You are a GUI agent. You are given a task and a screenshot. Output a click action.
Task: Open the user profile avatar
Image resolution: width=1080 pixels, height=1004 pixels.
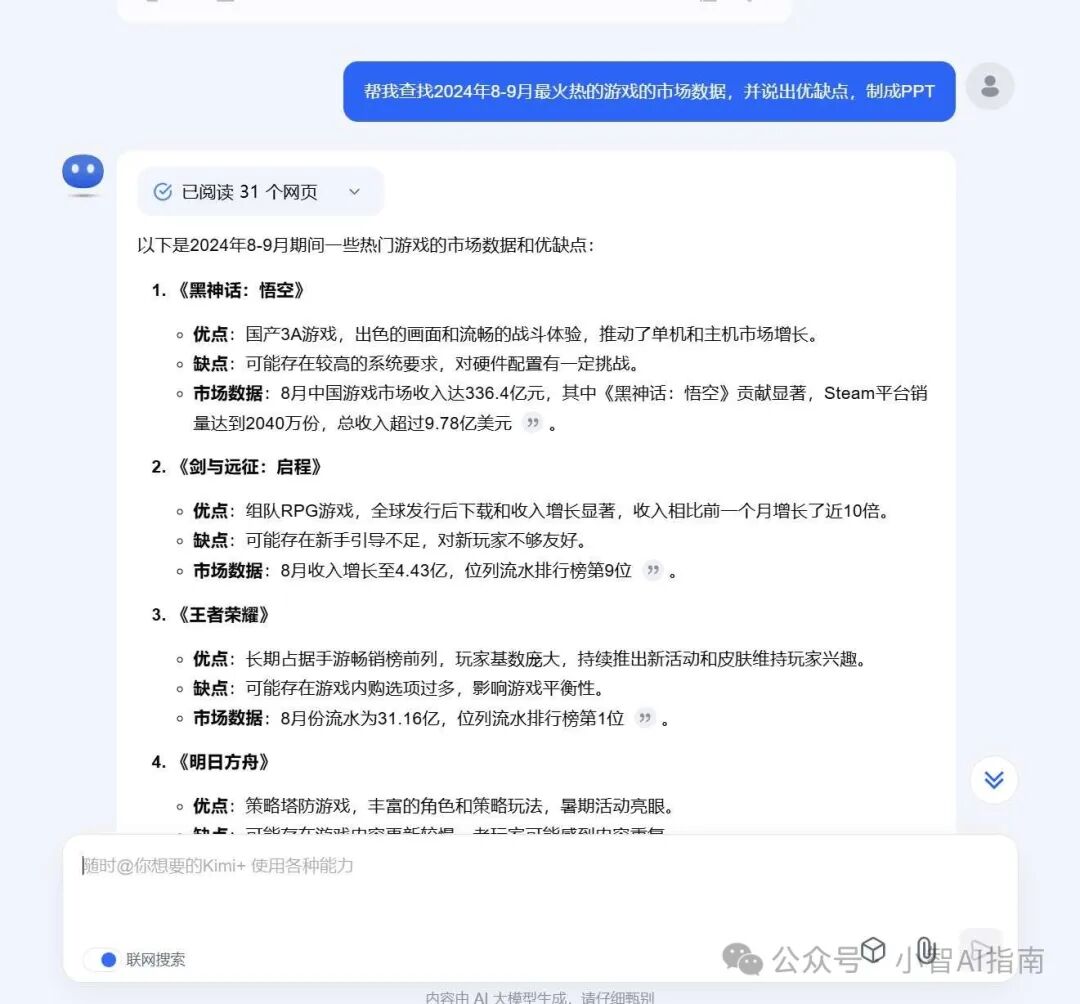pos(990,87)
